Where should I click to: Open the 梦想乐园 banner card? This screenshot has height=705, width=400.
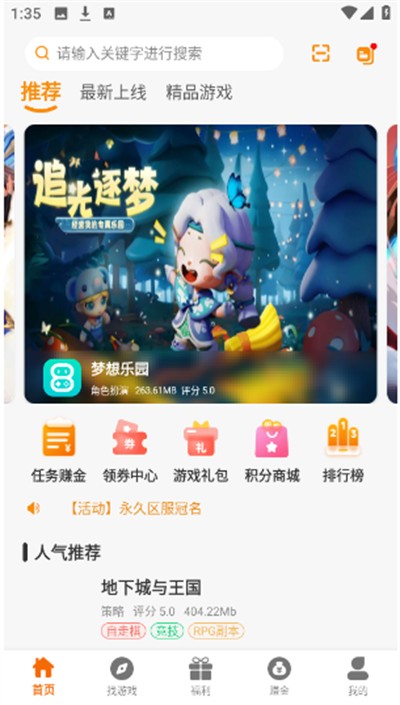pyautogui.click(x=200, y=264)
